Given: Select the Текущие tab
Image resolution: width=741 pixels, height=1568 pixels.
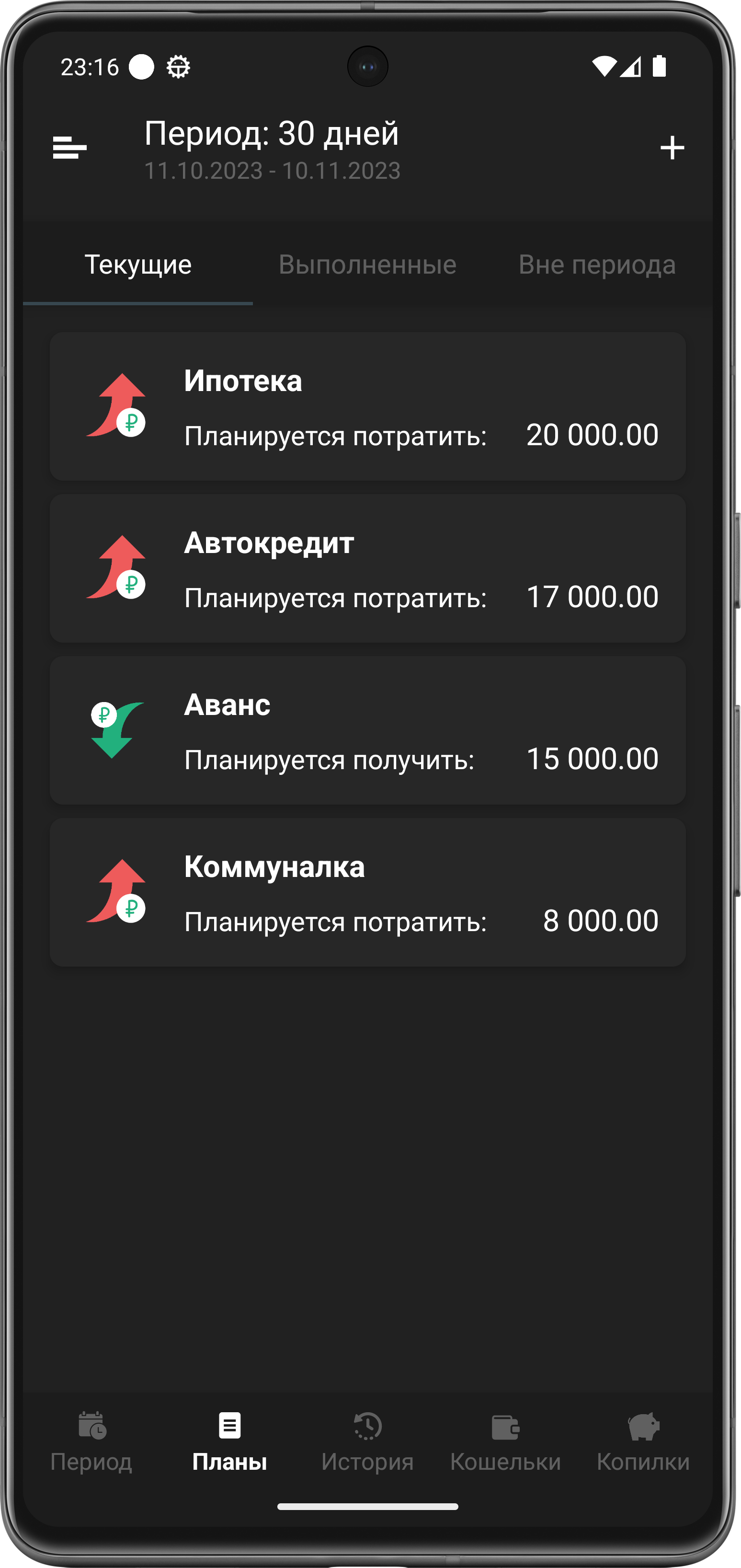Looking at the screenshot, I should (138, 265).
